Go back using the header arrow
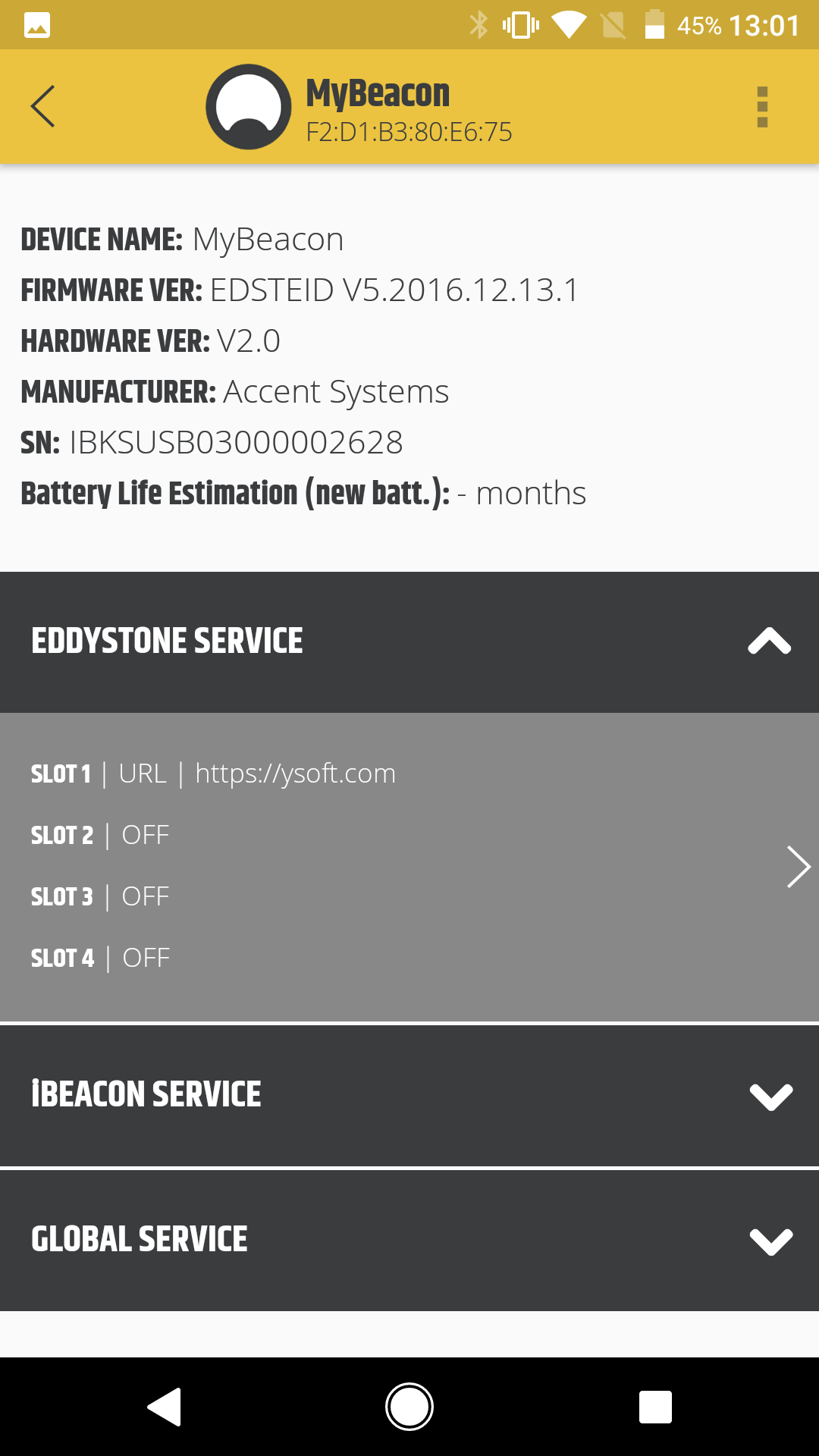Viewport: 819px width, 1456px height. pos(43,106)
